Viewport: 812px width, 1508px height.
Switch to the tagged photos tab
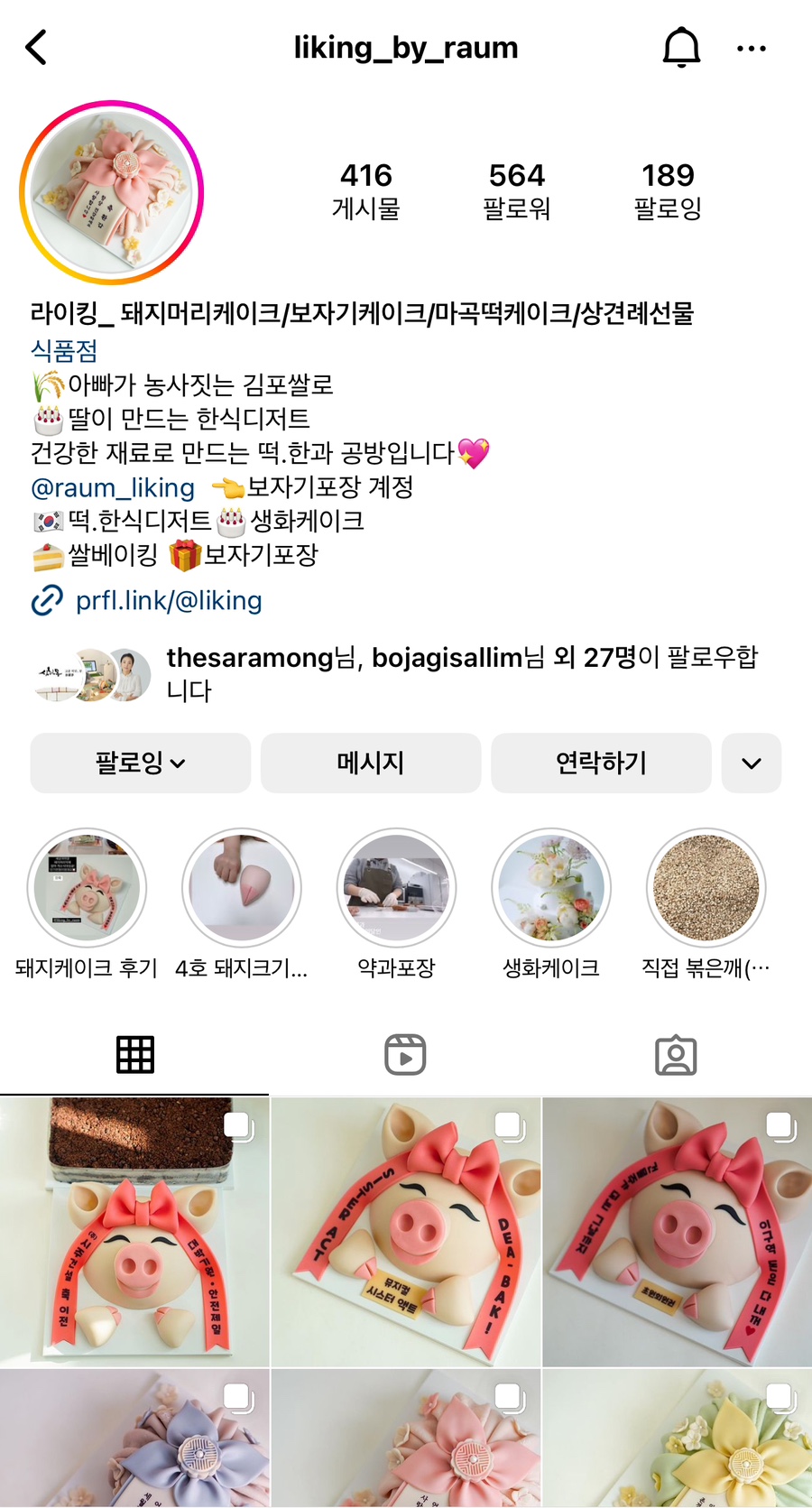click(676, 1054)
